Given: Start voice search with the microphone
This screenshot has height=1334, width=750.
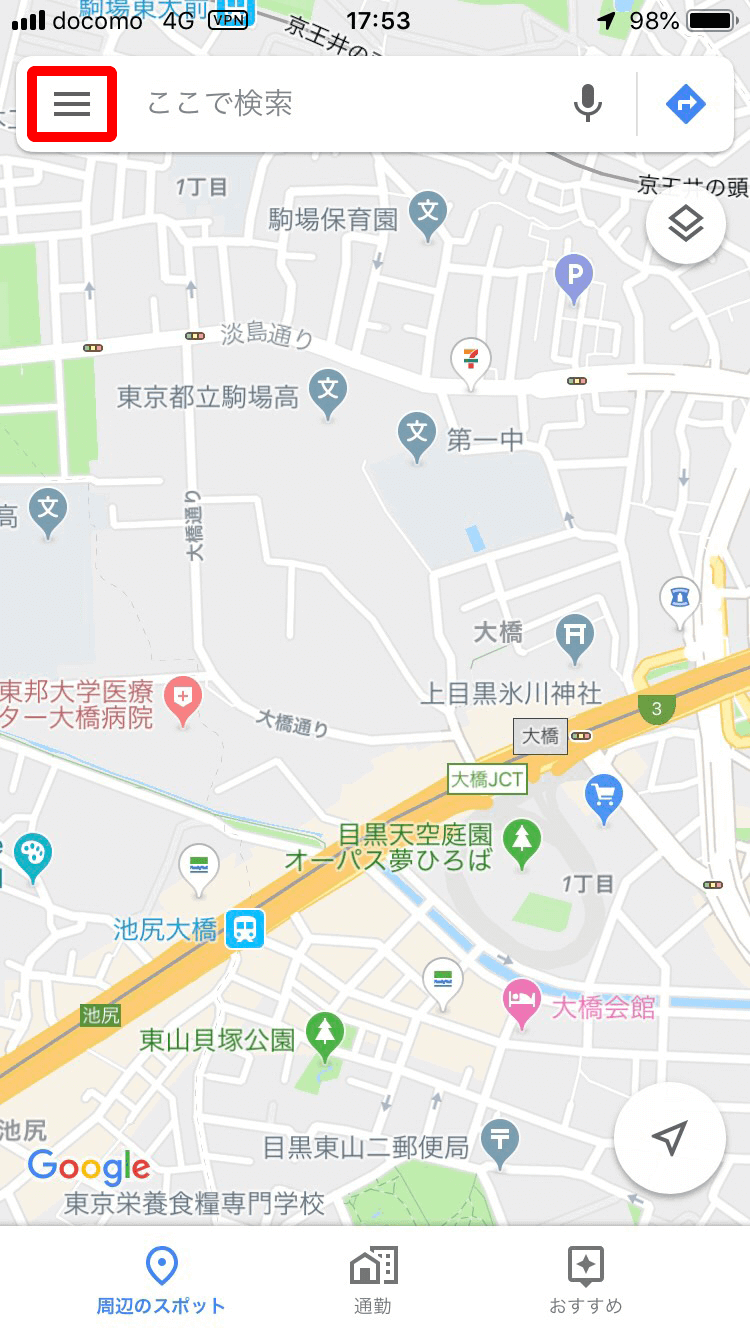Looking at the screenshot, I should [x=589, y=104].
